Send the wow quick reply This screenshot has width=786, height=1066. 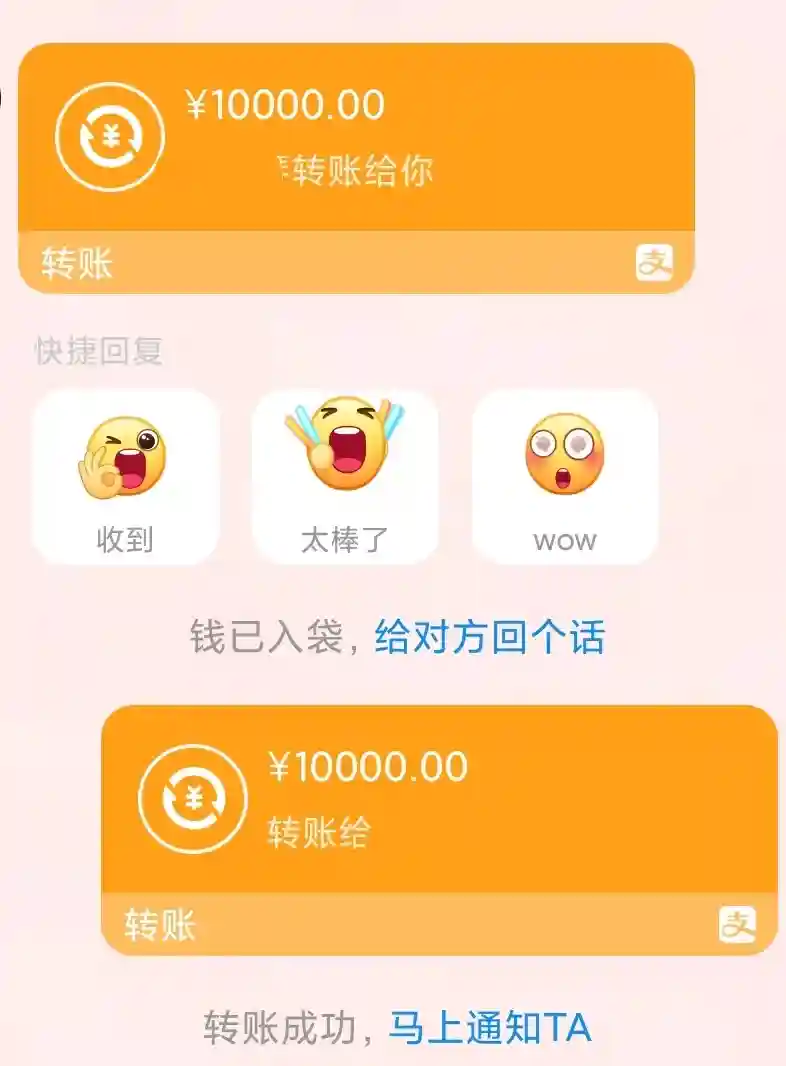pyautogui.click(x=564, y=477)
